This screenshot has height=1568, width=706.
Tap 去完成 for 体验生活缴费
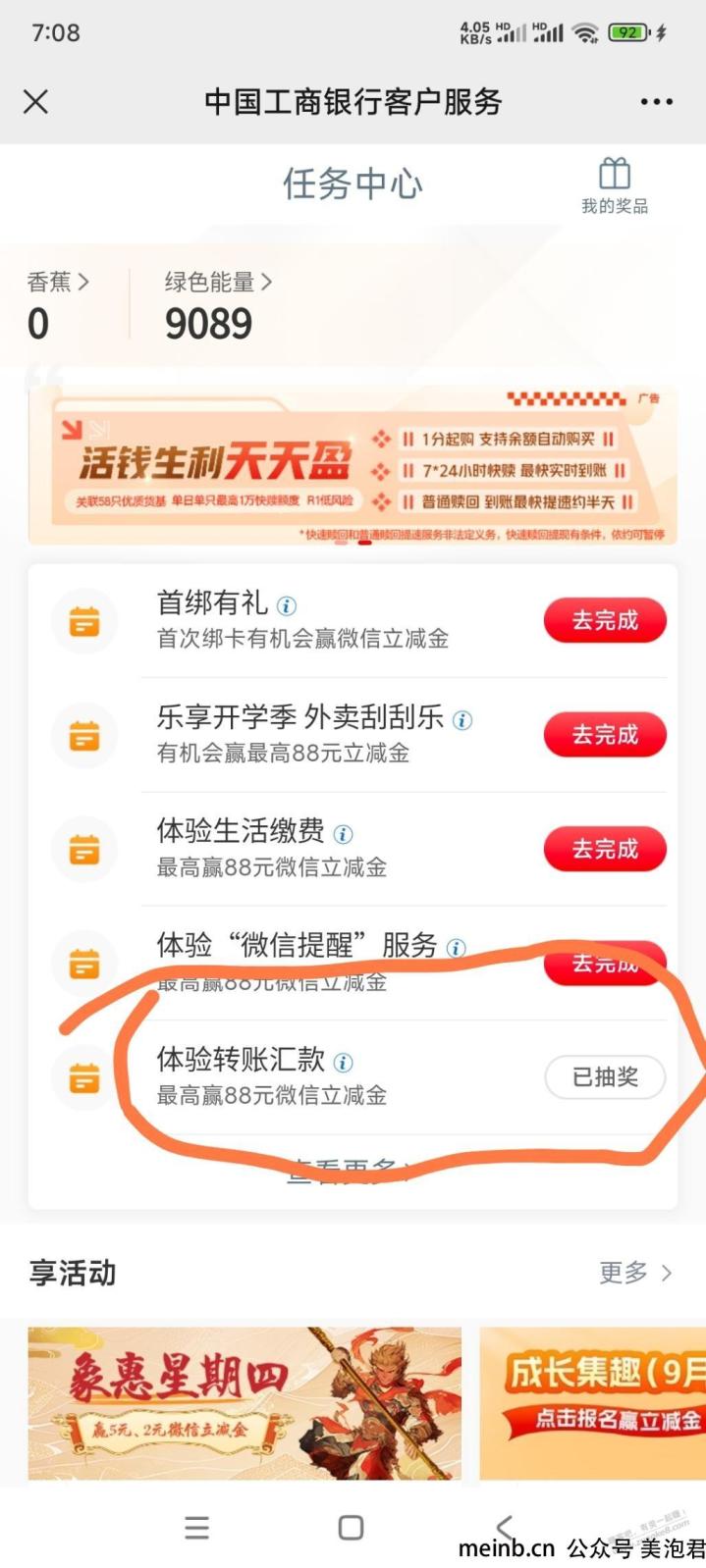coord(605,849)
